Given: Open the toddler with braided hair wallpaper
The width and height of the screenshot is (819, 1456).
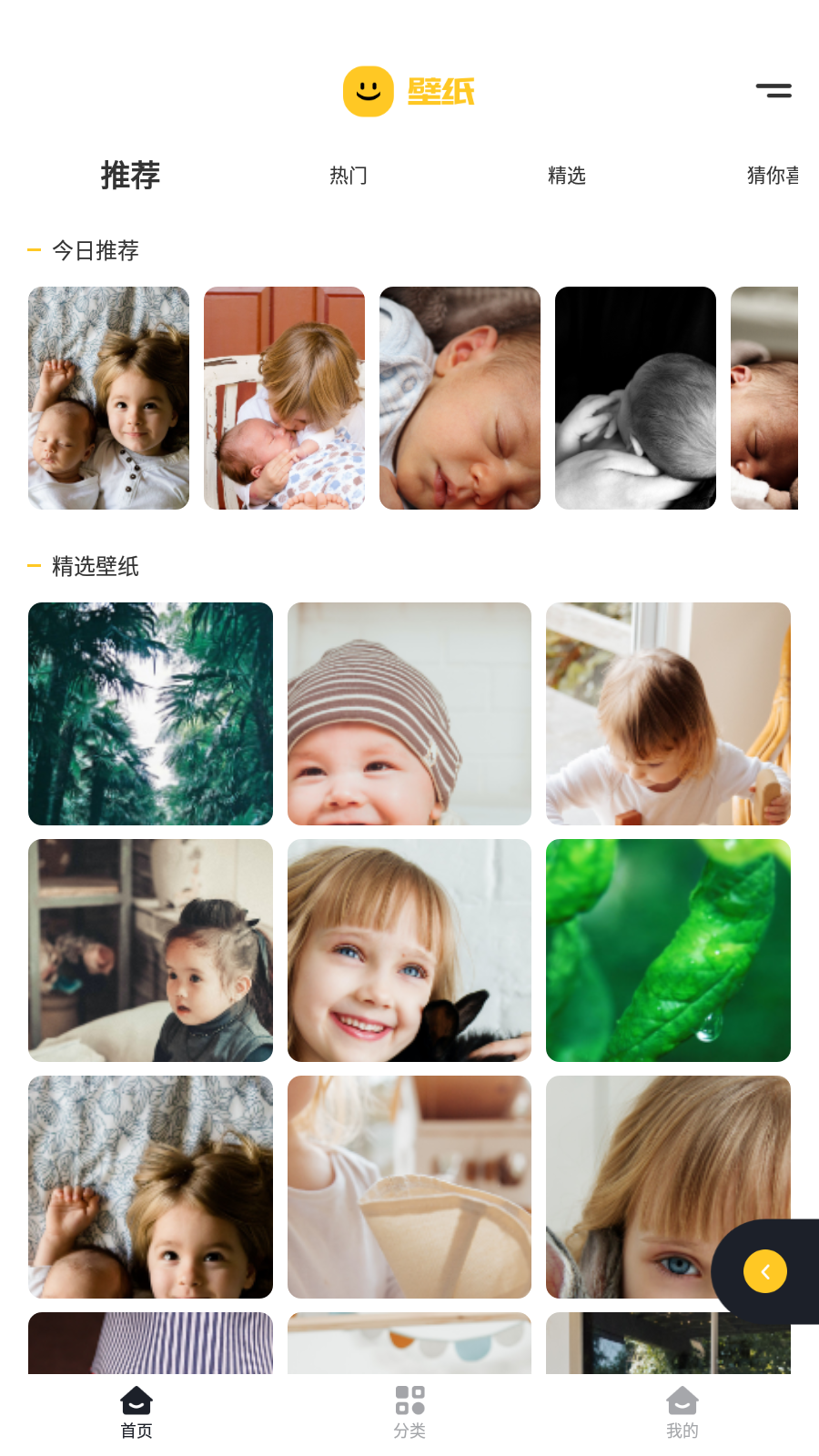Looking at the screenshot, I should click(x=150, y=950).
